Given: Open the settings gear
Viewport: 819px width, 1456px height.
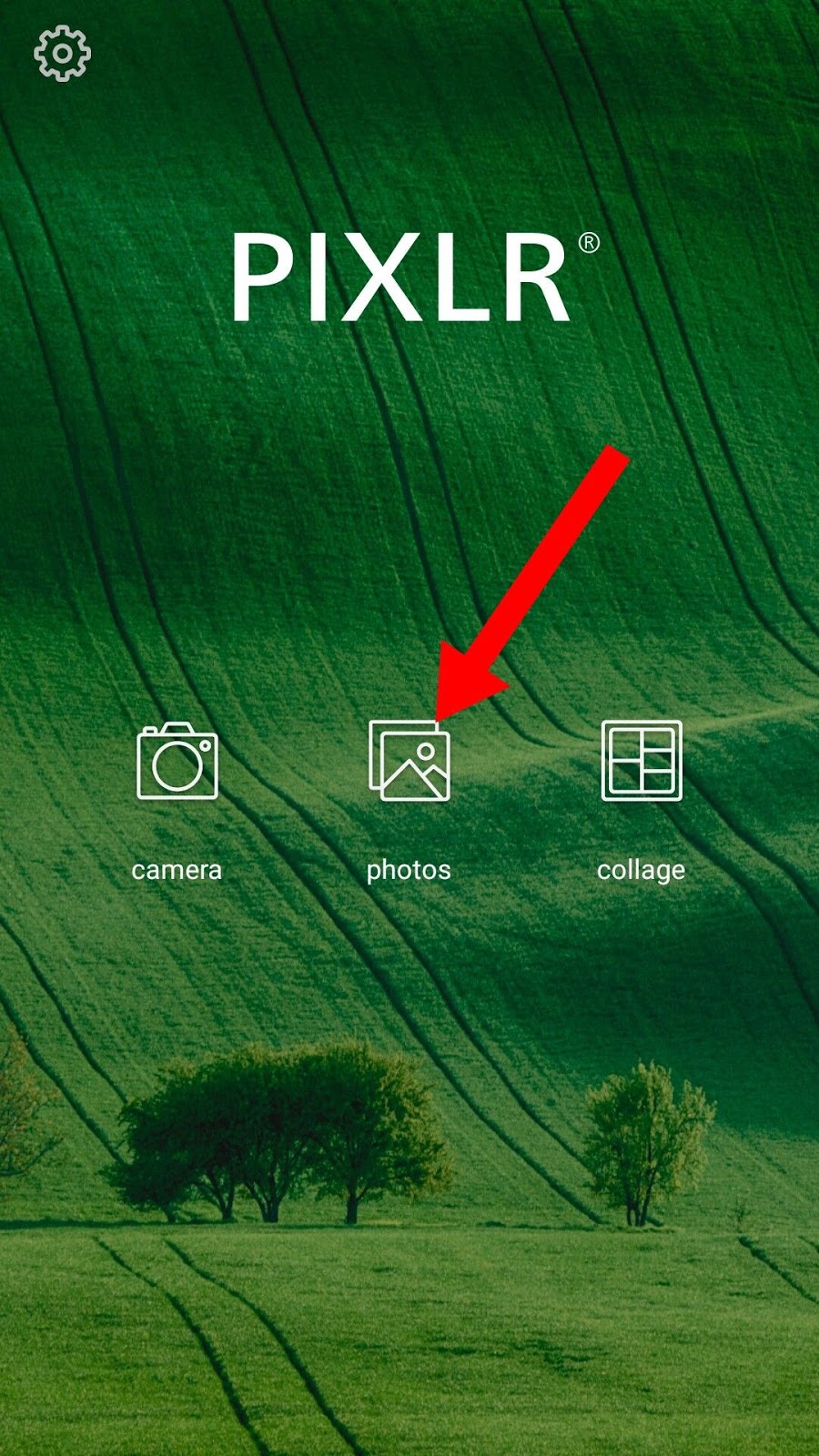Looking at the screenshot, I should coord(62,54).
